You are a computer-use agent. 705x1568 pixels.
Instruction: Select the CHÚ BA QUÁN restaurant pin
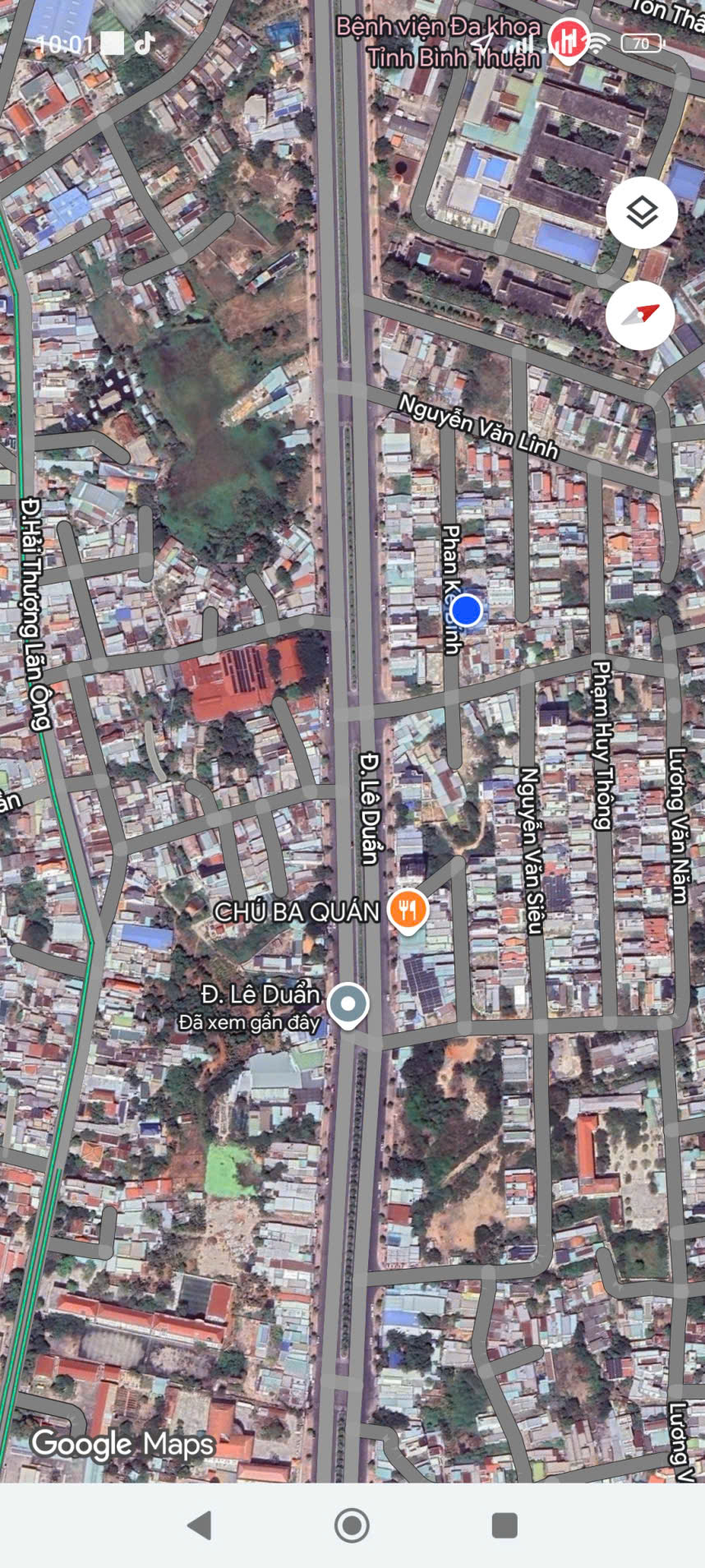pos(408,911)
